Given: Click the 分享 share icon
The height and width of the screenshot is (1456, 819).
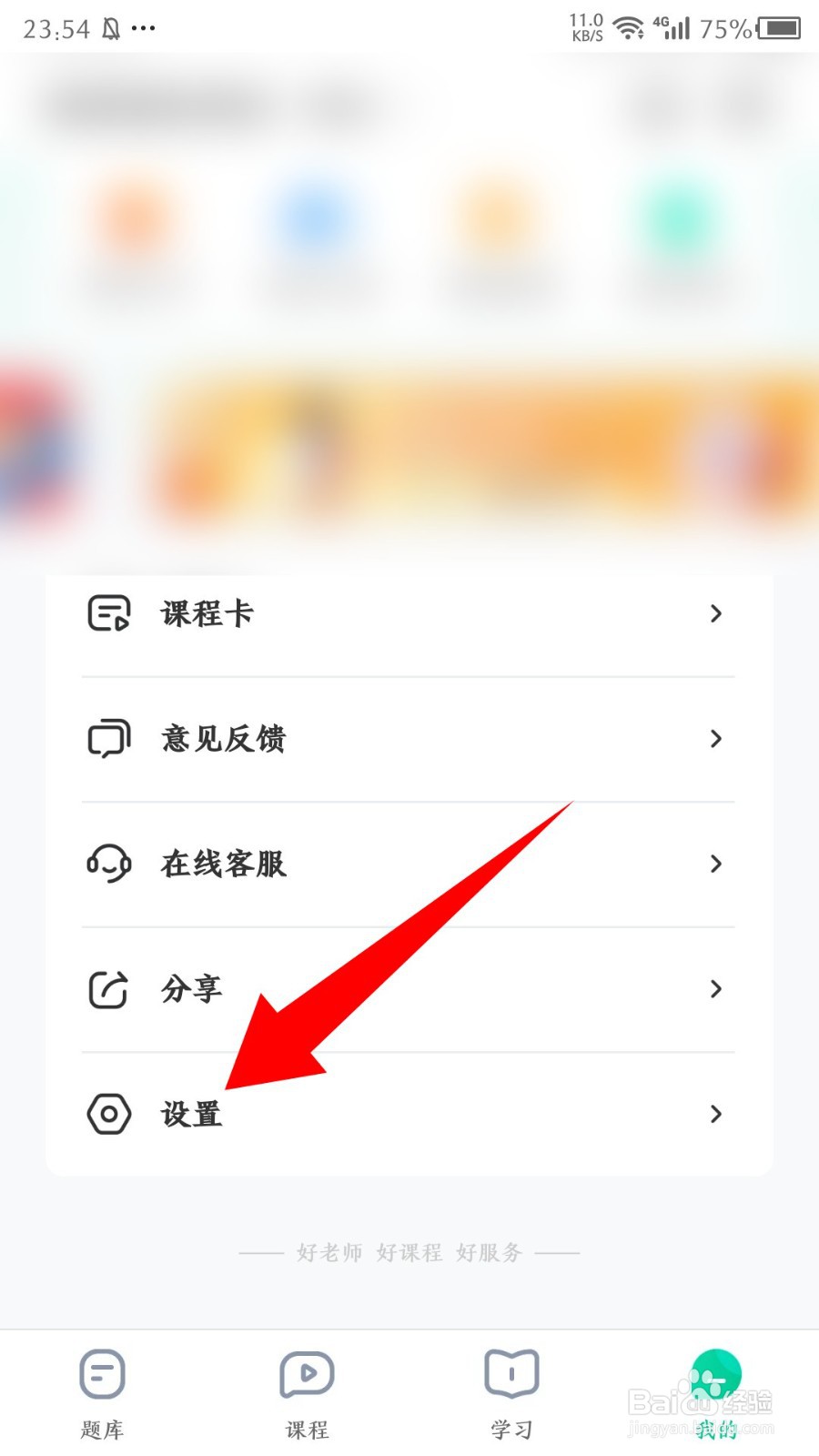Looking at the screenshot, I should [107, 989].
